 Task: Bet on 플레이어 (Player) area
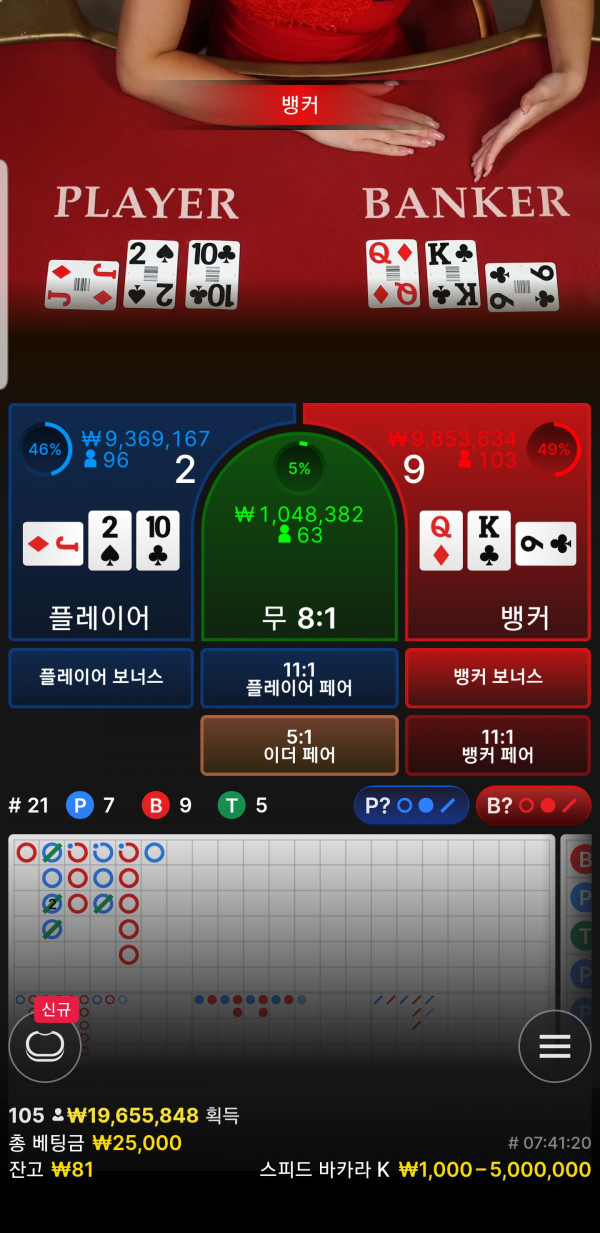(x=100, y=600)
